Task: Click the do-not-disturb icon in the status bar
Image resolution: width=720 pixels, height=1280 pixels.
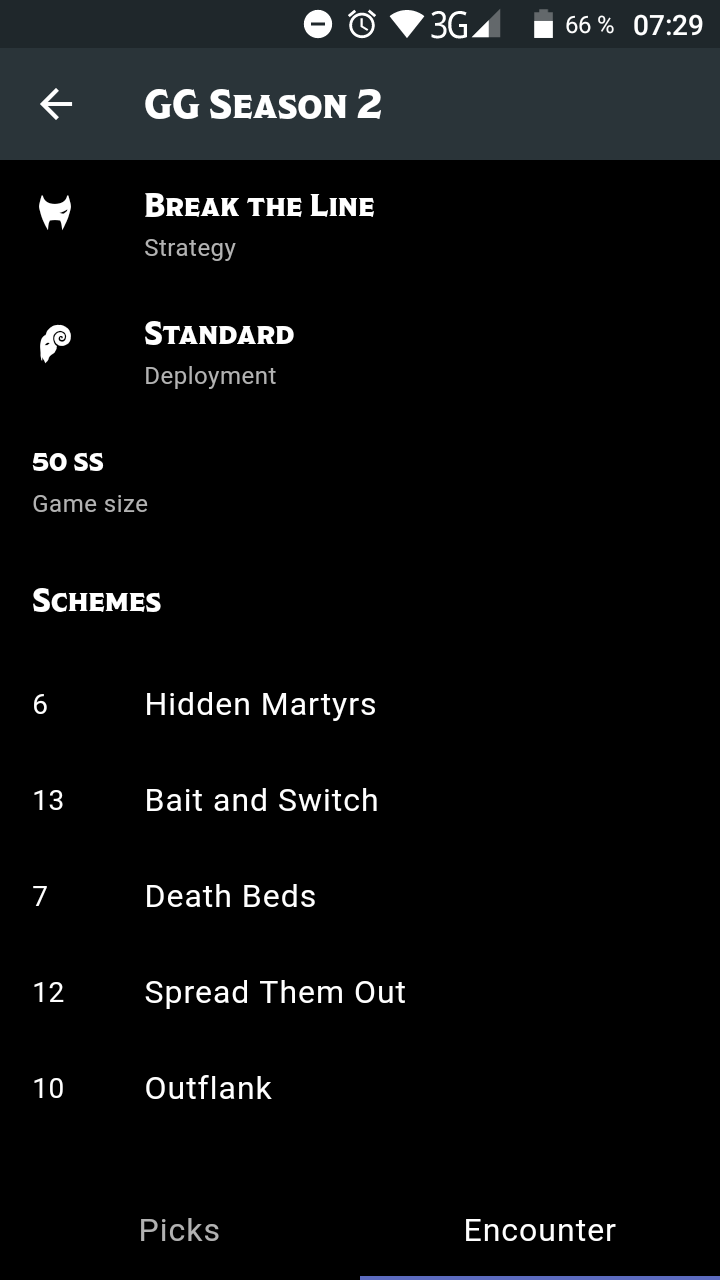Action: [x=318, y=24]
